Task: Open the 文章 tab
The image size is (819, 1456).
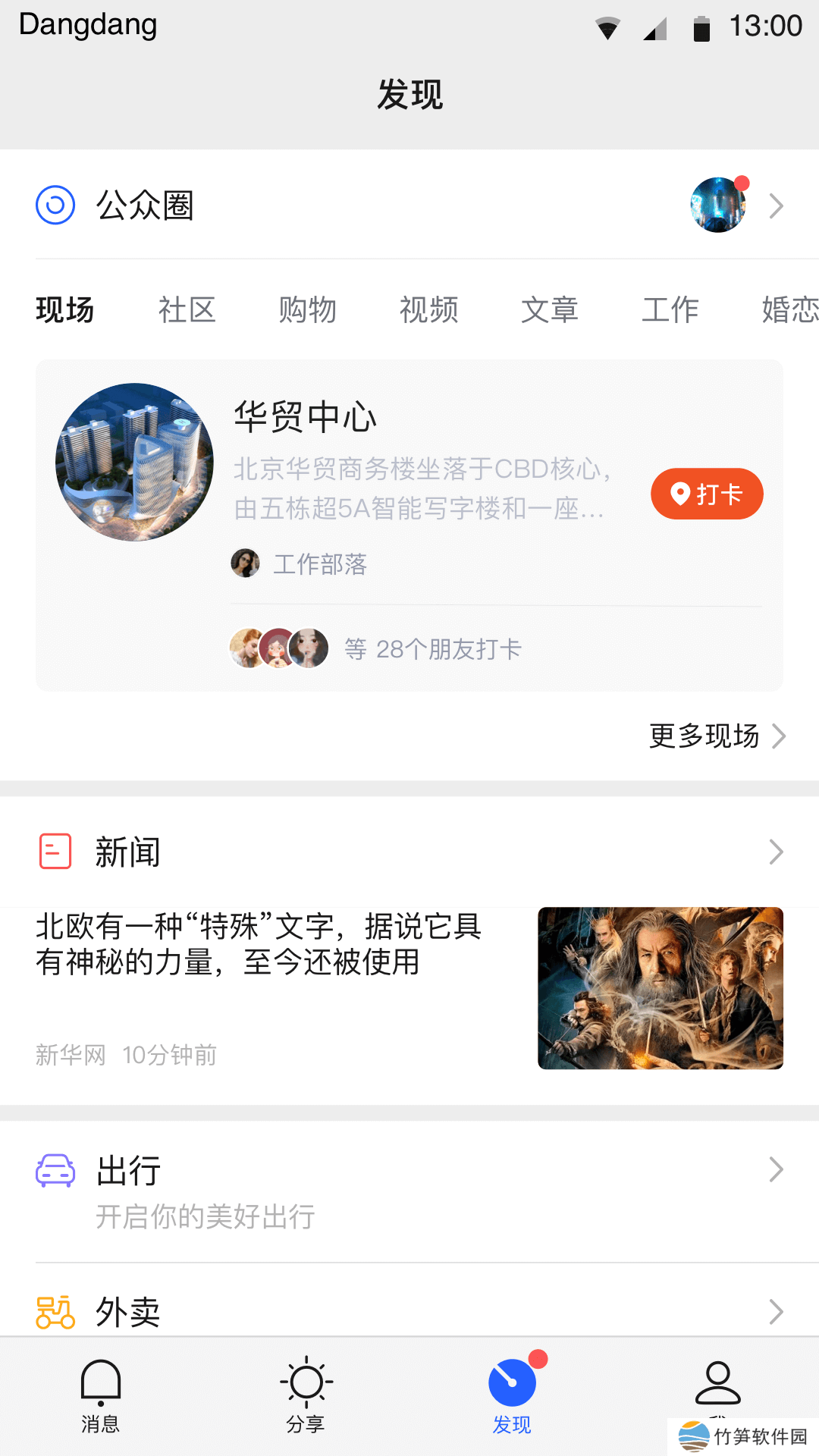Action: pos(549,310)
